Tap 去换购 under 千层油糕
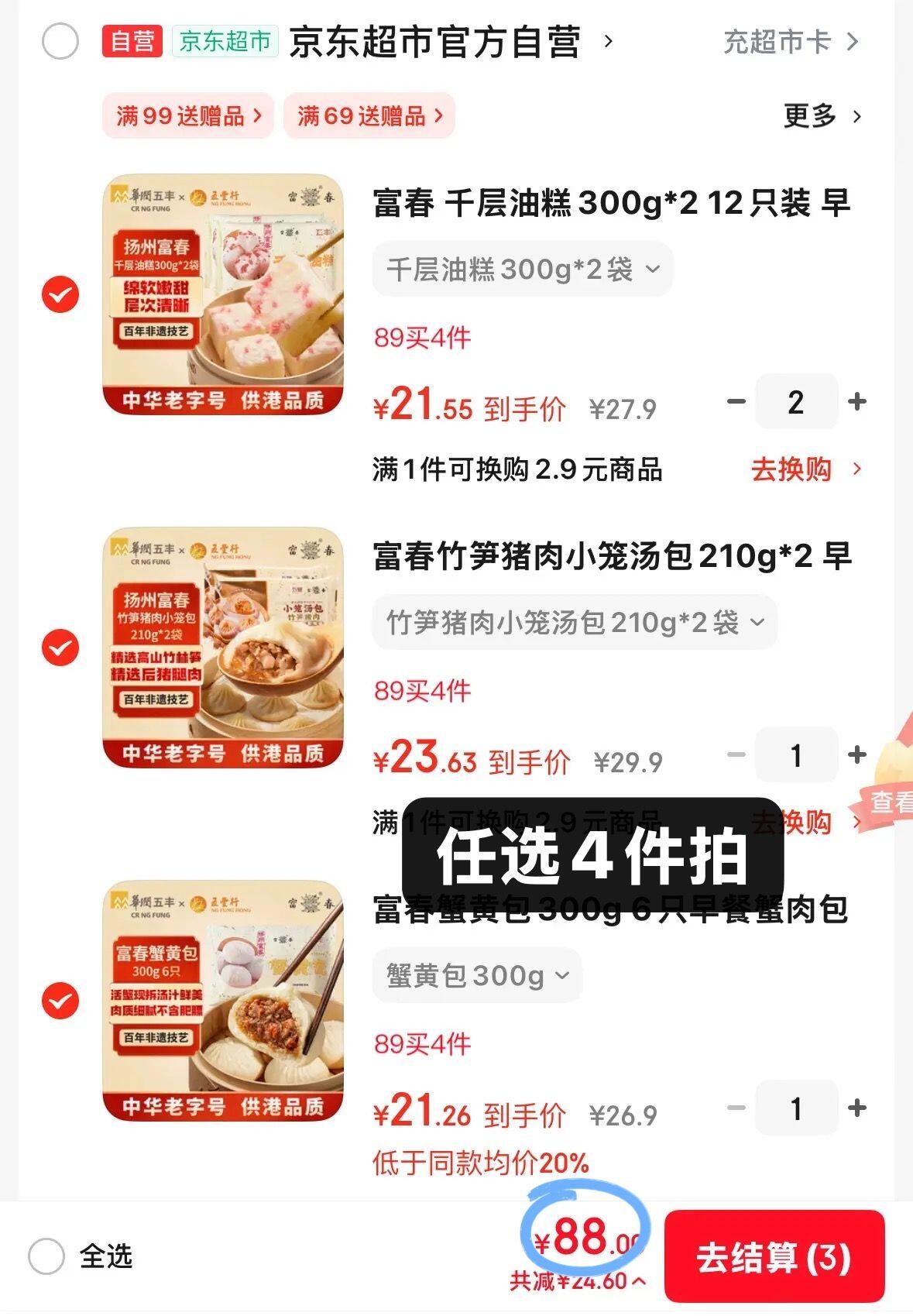Viewport: 913px width, 1316px height. click(805, 469)
